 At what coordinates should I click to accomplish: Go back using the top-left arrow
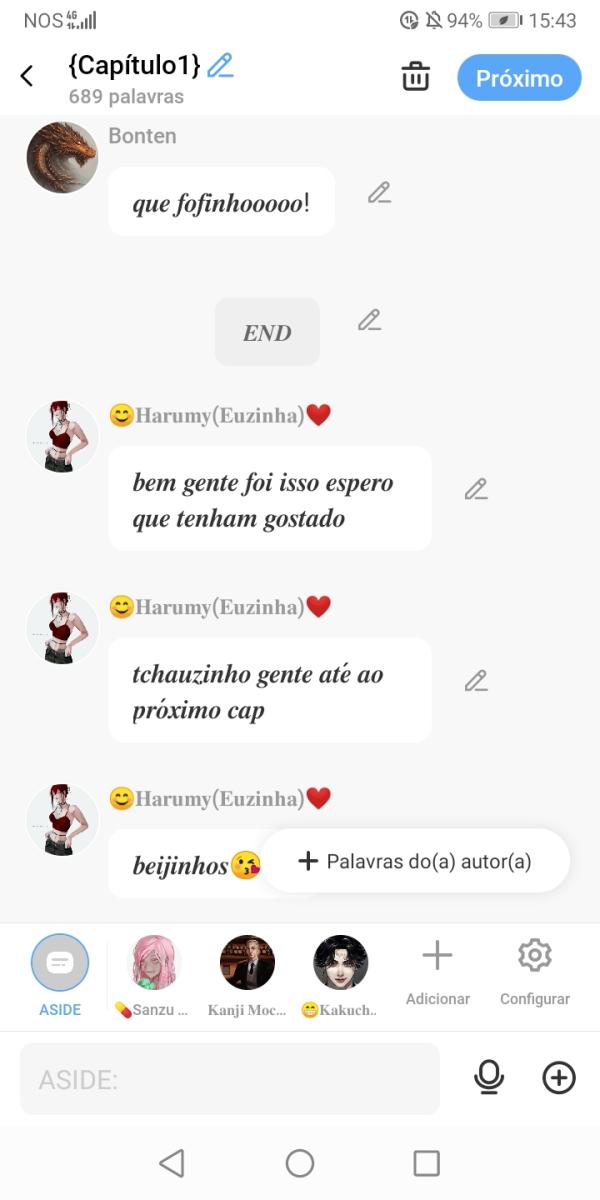pos(27,76)
